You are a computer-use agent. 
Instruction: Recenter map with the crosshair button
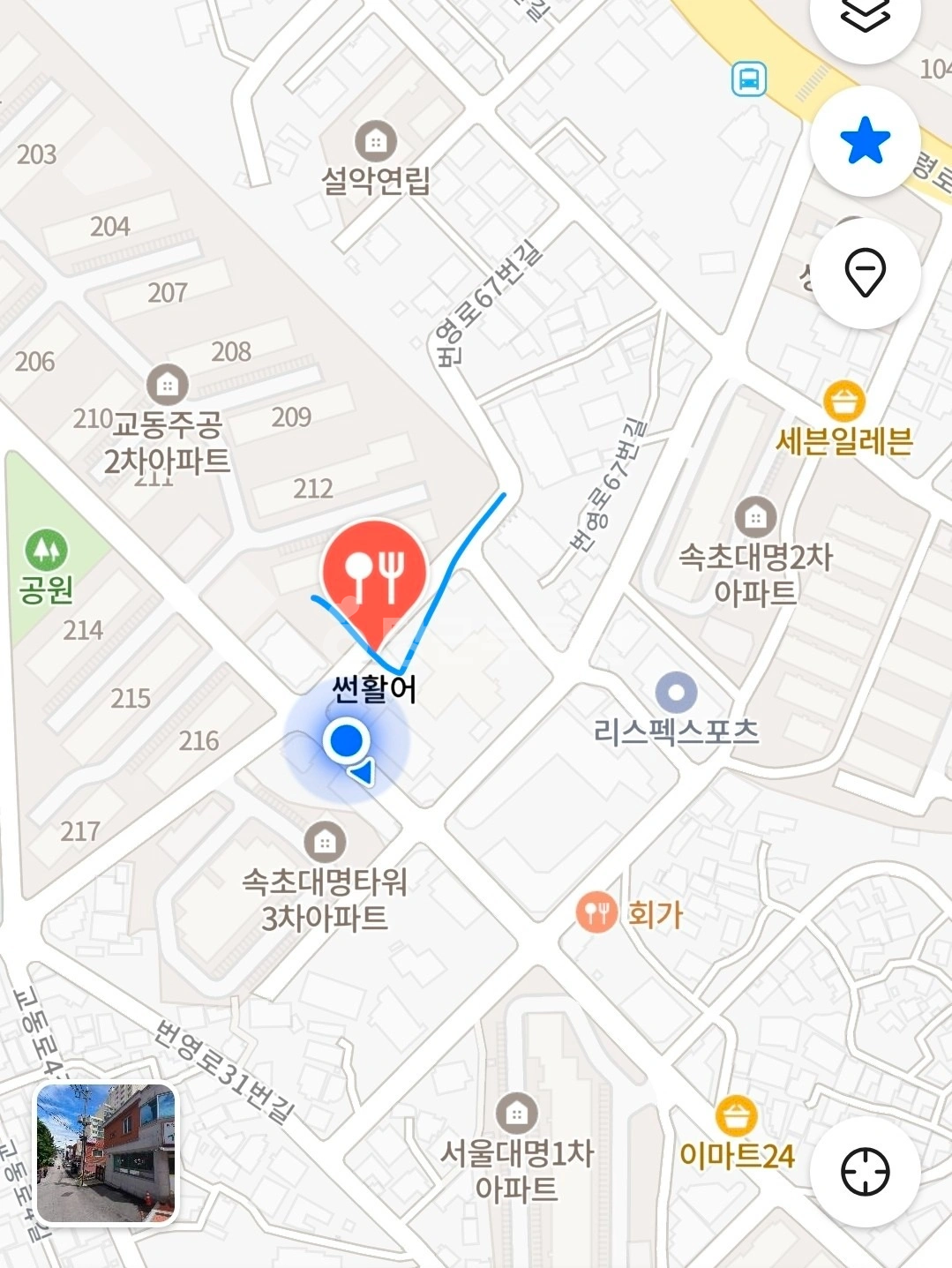[865, 1172]
